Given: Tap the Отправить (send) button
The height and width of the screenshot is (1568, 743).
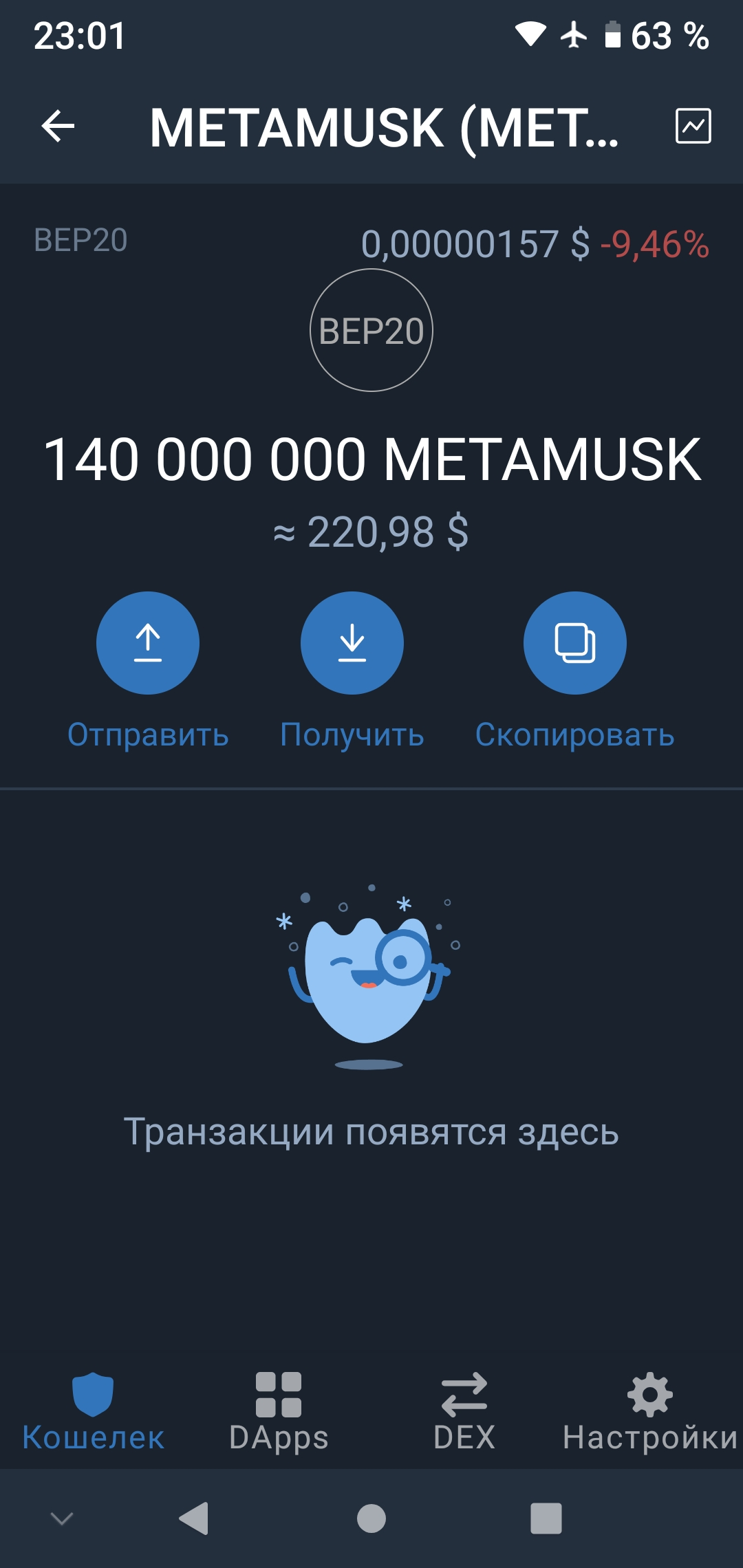Looking at the screenshot, I should point(148,643).
